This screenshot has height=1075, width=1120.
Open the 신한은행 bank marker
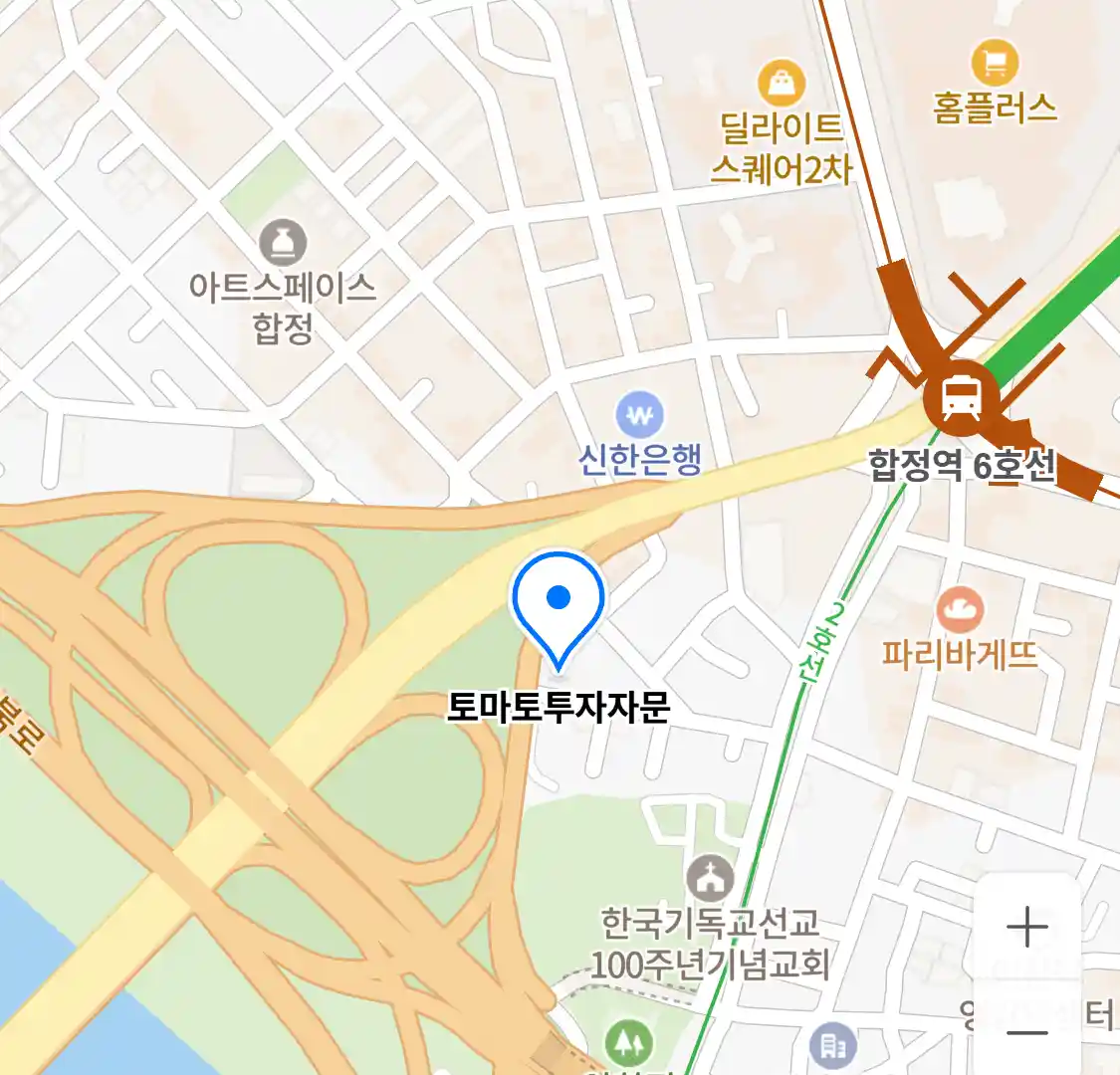pyautogui.click(x=639, y=413)
